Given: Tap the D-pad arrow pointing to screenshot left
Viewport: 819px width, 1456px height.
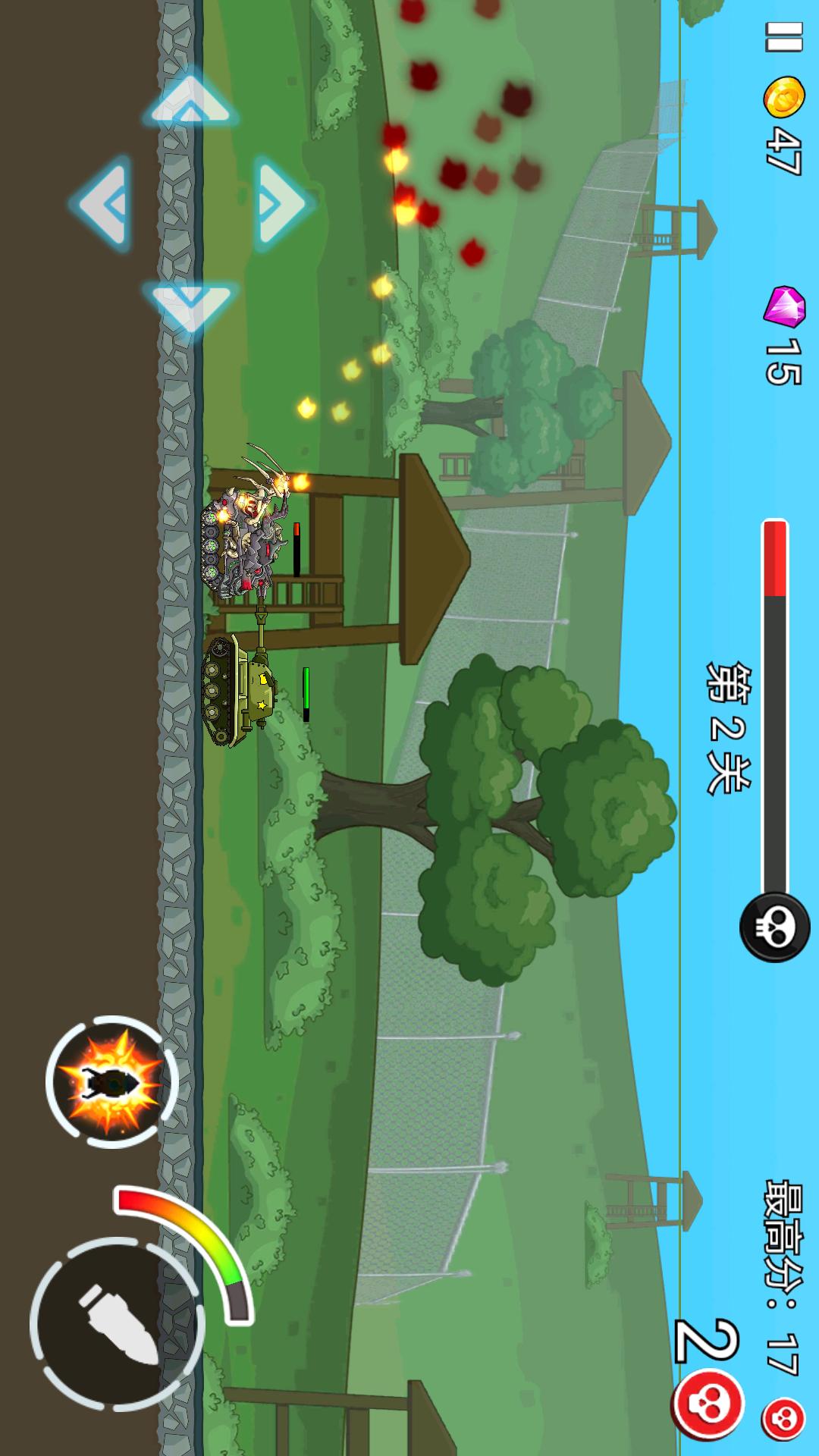Looking at the screenshot, I should click(x=102, y=203).
